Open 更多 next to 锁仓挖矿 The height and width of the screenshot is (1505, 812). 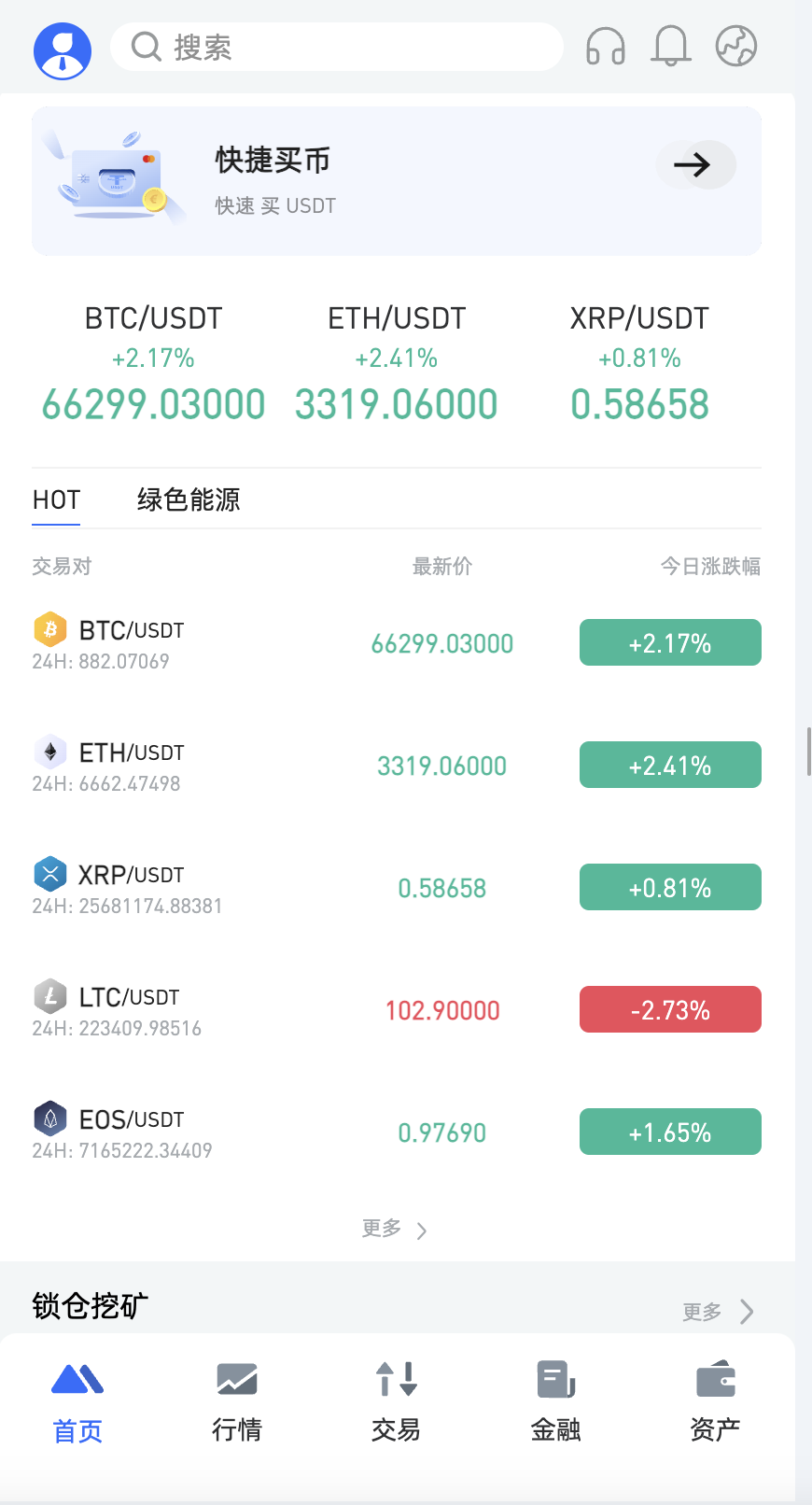[x=717, y=1311]
